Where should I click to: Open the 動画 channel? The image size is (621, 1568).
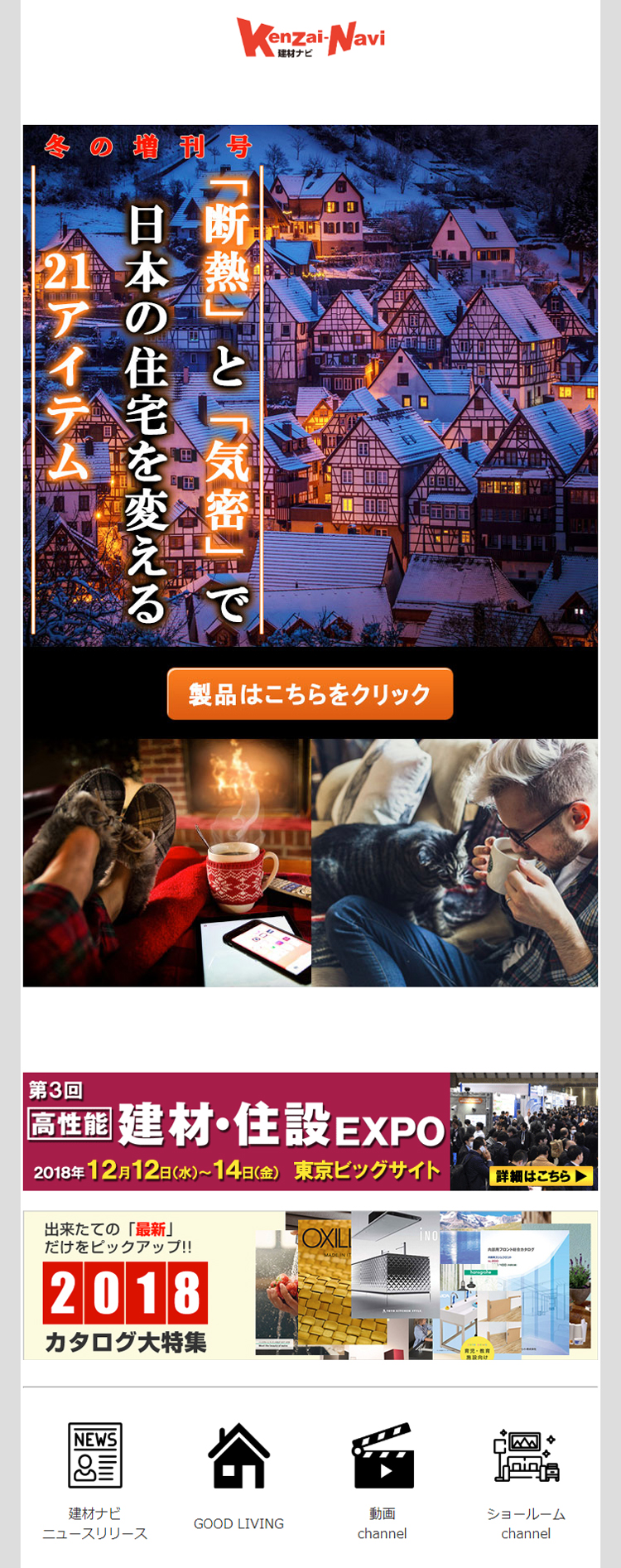(382, 1480)
